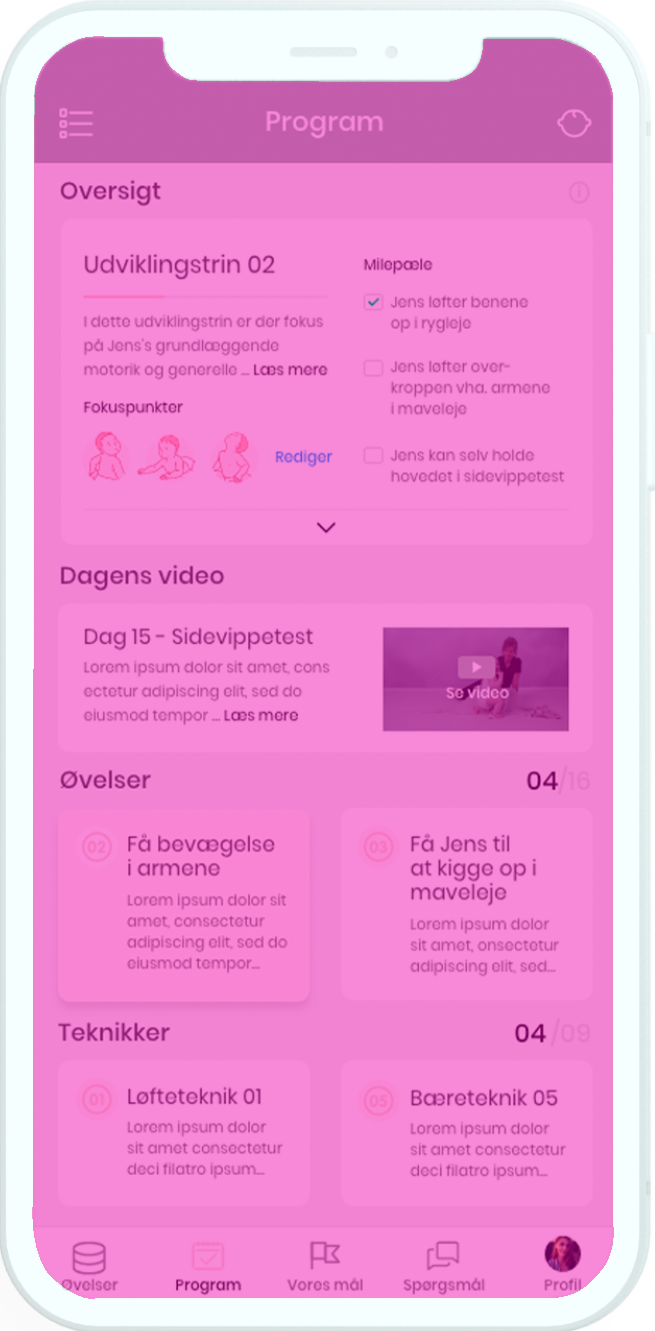
Task: Play the Se video thumbnail
Action: click(x=476, y=677)
